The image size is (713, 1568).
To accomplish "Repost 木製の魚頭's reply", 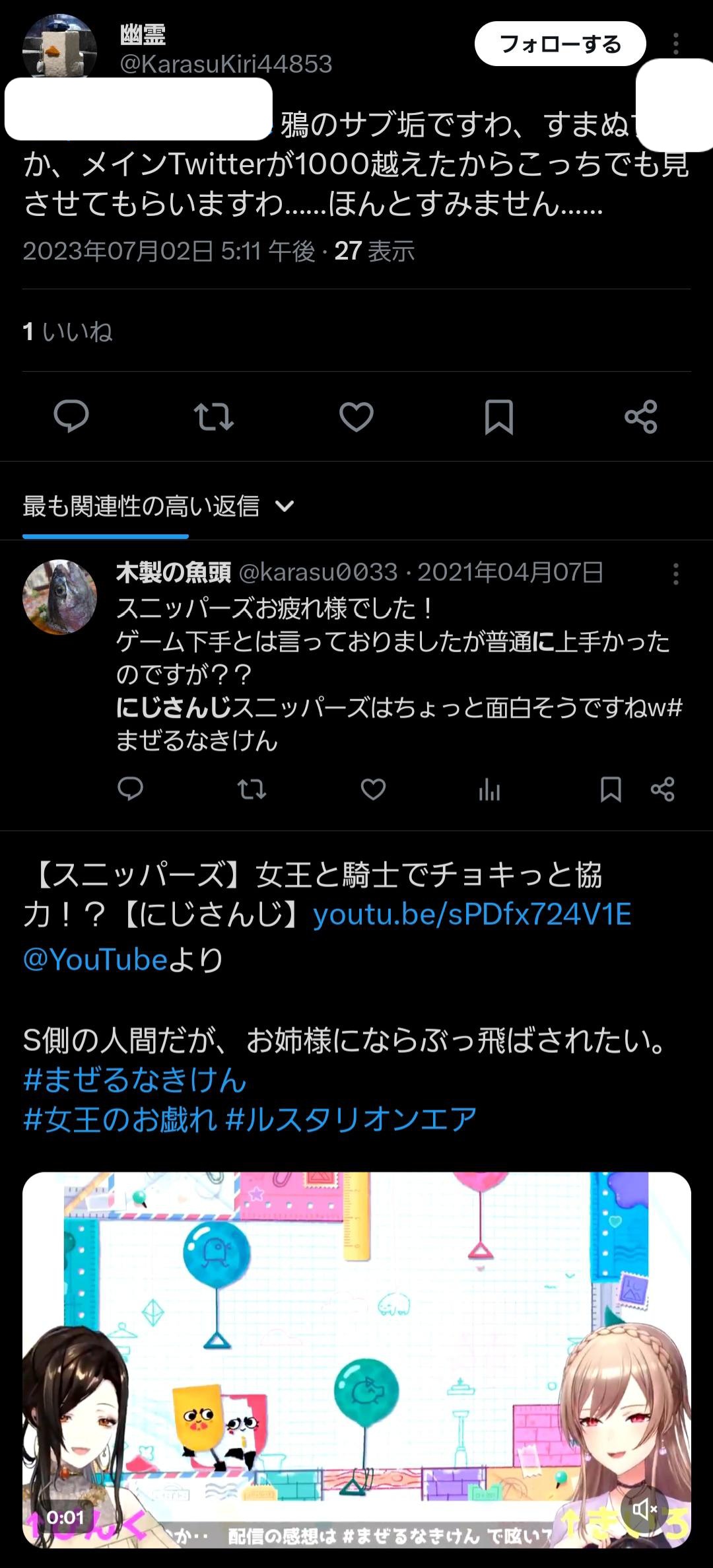I will click(252, 789).
